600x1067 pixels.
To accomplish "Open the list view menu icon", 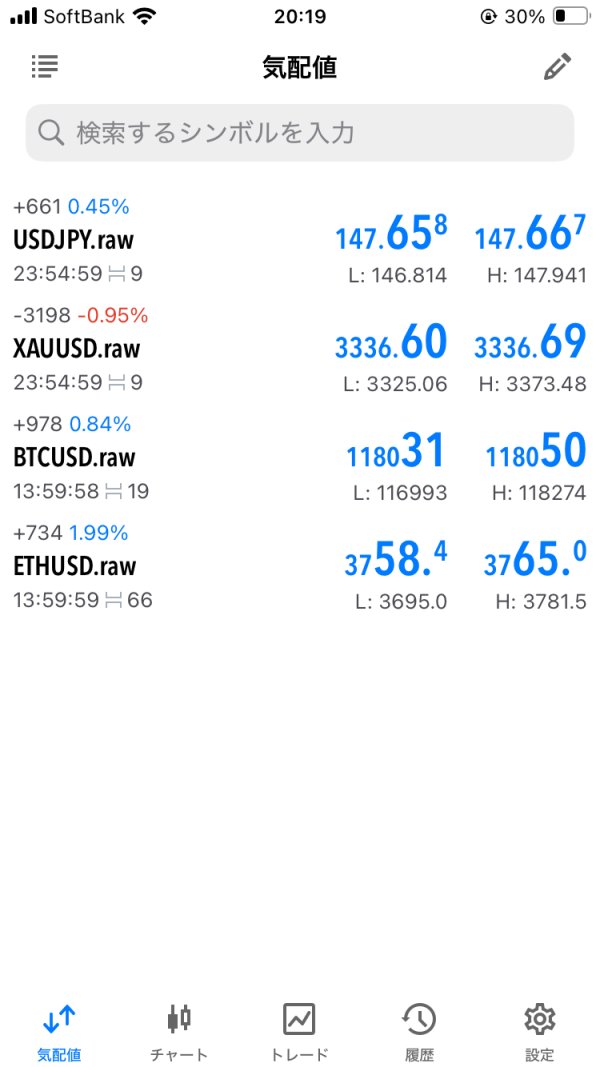I will point(45,66).
